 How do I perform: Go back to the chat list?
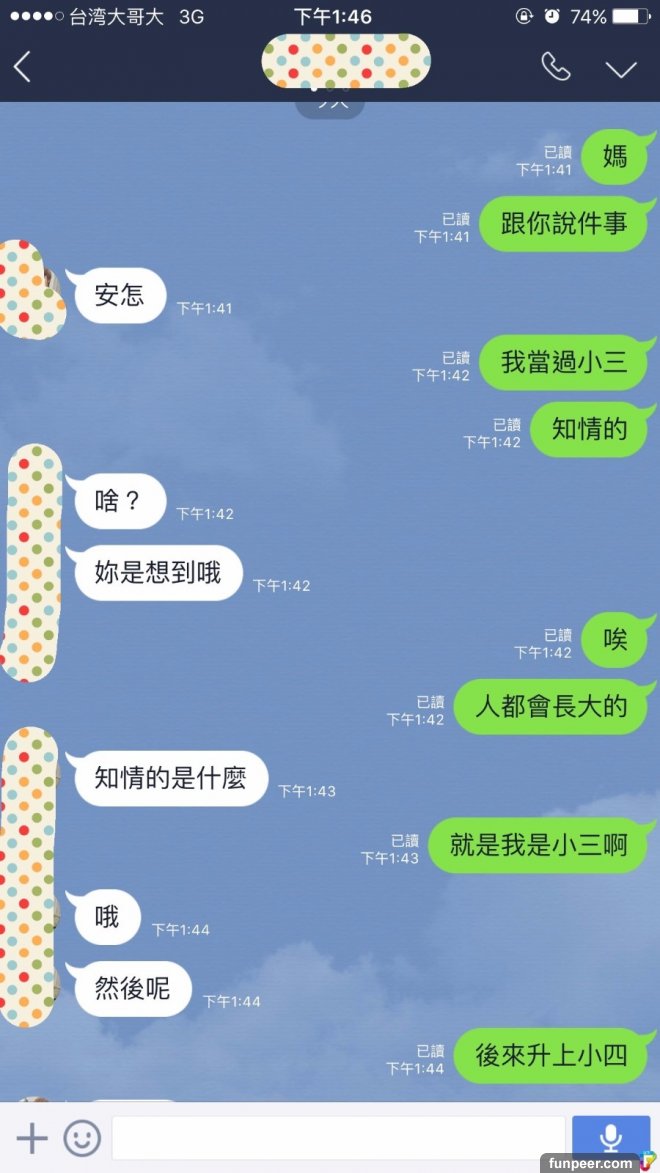tap(22, 67)
